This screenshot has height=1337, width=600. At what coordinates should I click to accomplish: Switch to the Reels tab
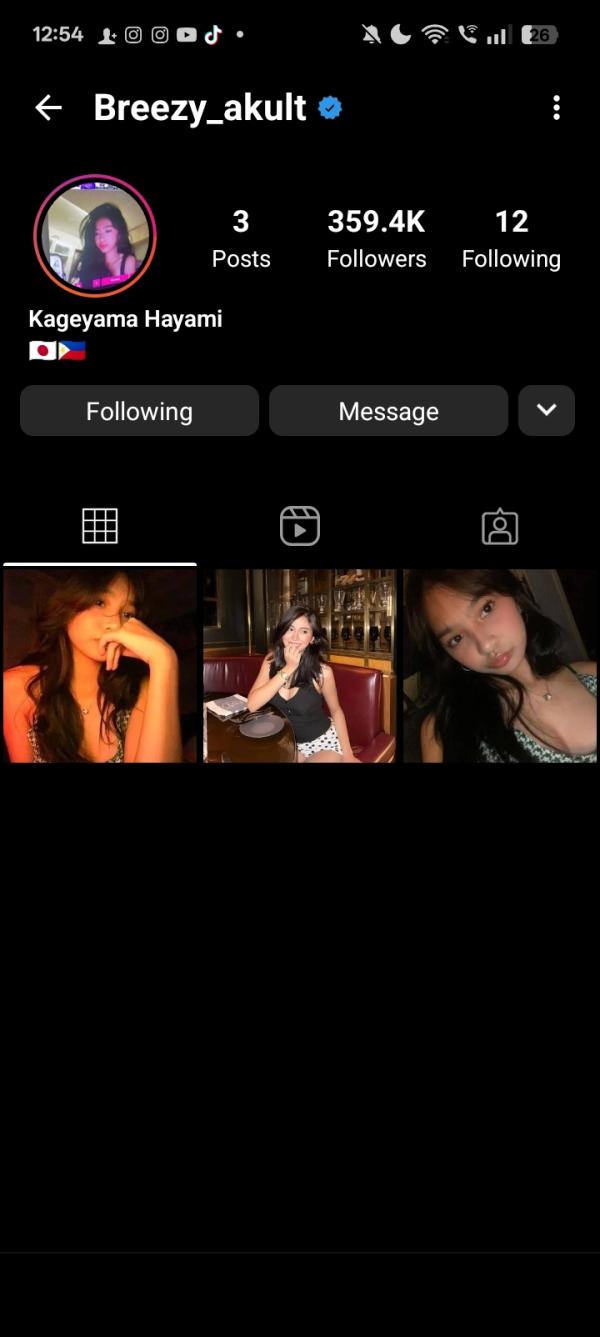[x=300, y=526]
